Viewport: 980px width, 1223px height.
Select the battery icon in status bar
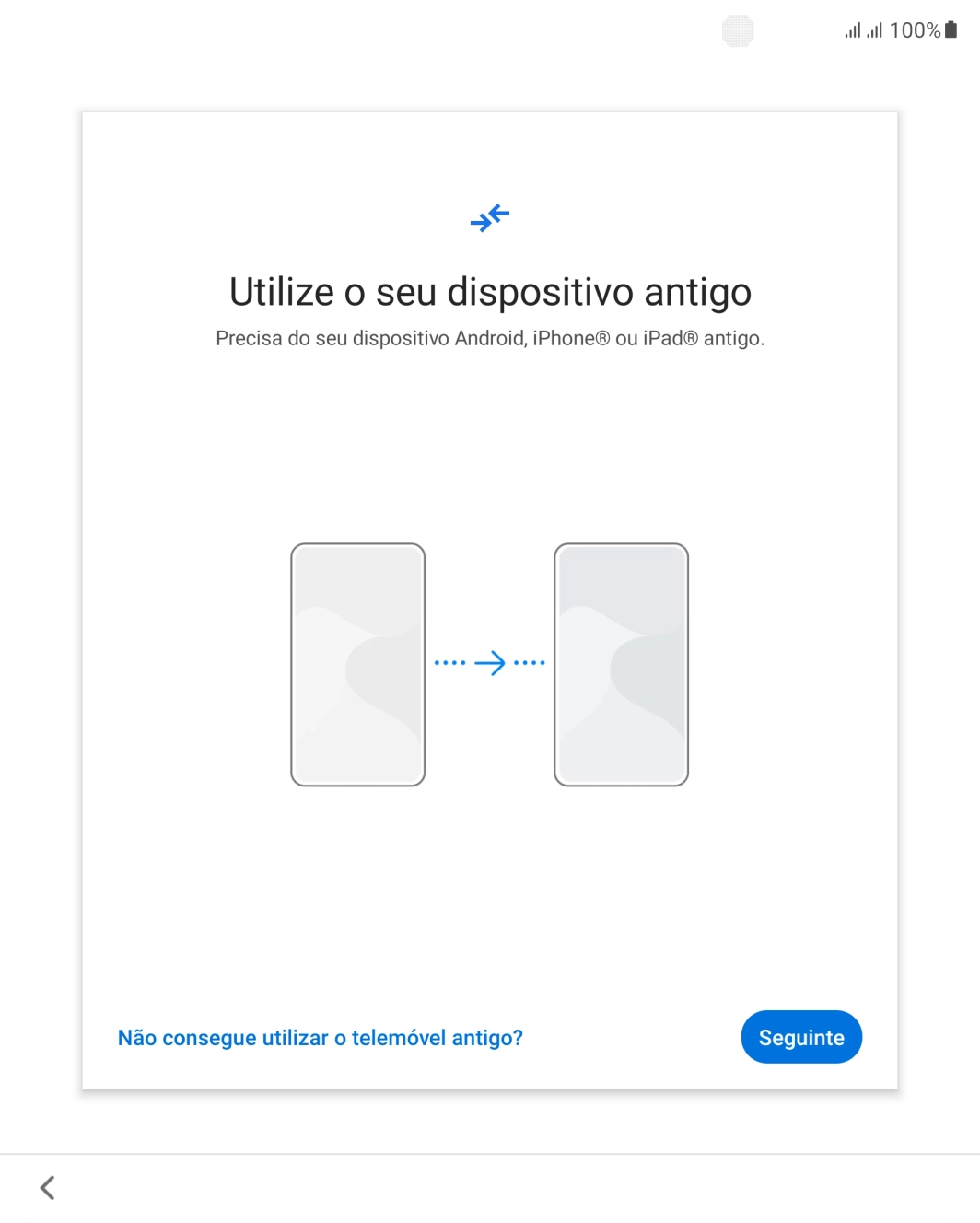coord(952,30)
